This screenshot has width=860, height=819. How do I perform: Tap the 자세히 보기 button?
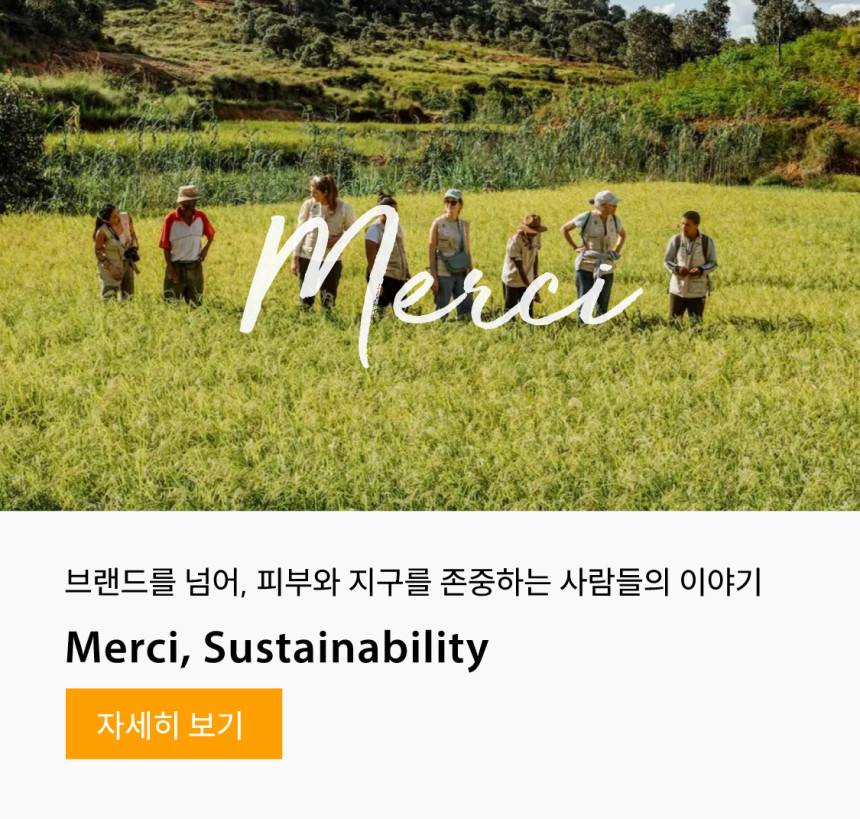click(173, 724)
